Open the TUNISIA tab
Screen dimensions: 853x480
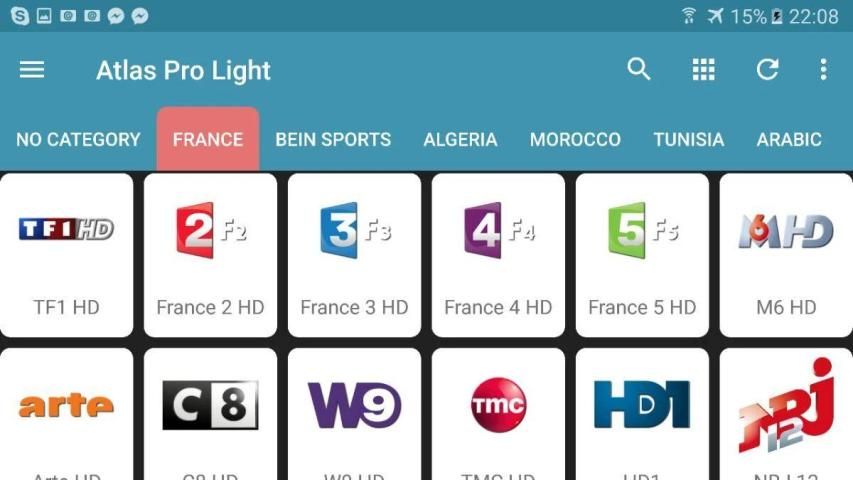tap(689, 140)
